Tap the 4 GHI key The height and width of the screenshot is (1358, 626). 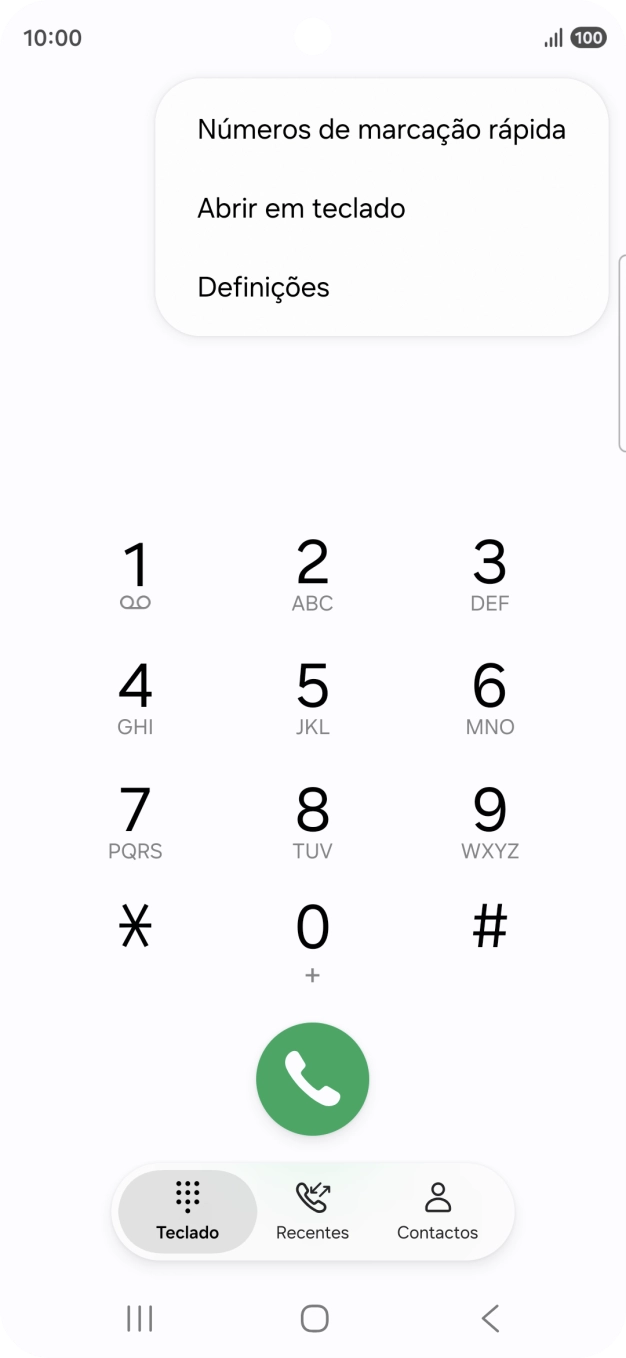[x=135, y=698]
